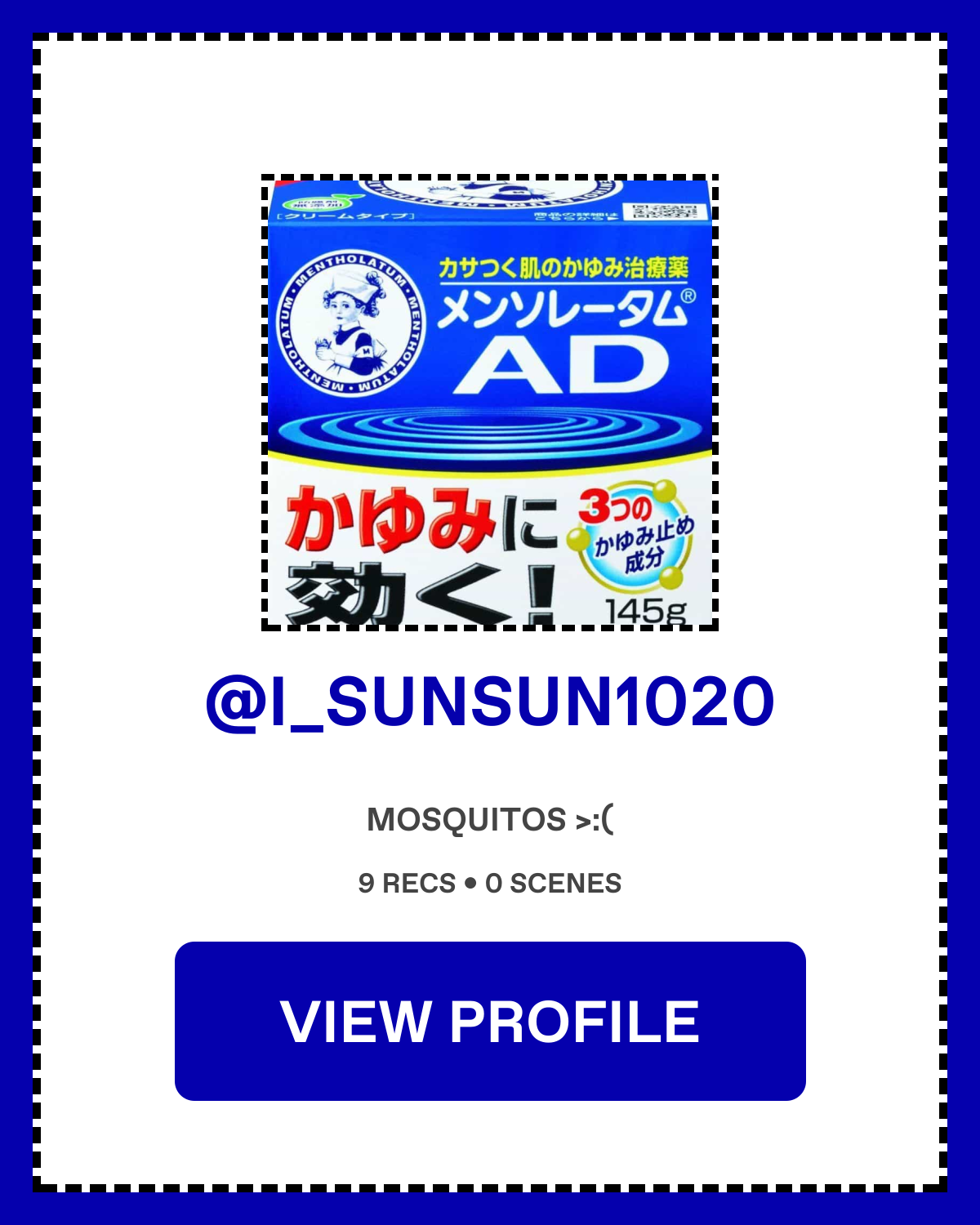
Task: Open the @I_SUNSUN1020 username link
Action: pos(490,702)
